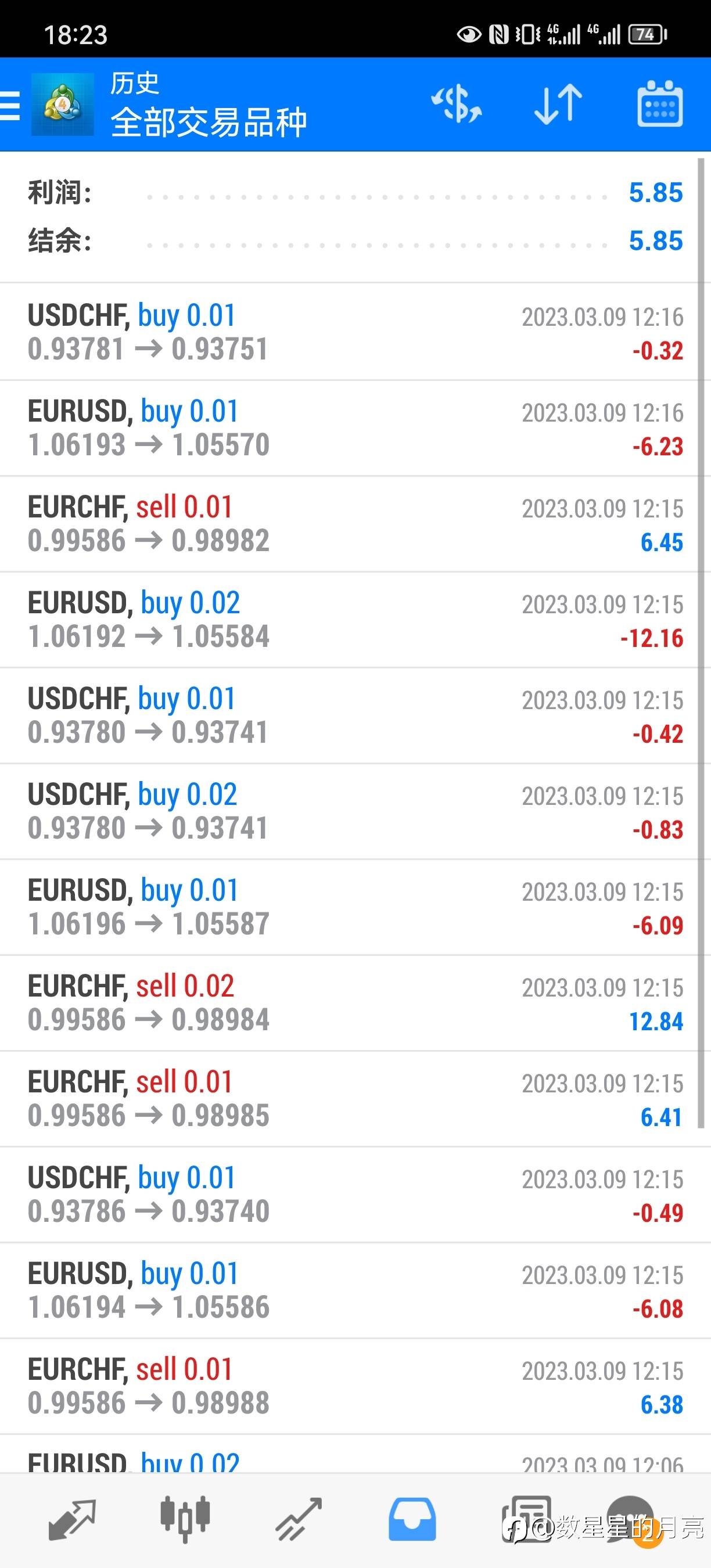The width and height of the screenshot is (711, 1568).
Task: Switch to the Quotes tab
Action: tap(72, 1519)
